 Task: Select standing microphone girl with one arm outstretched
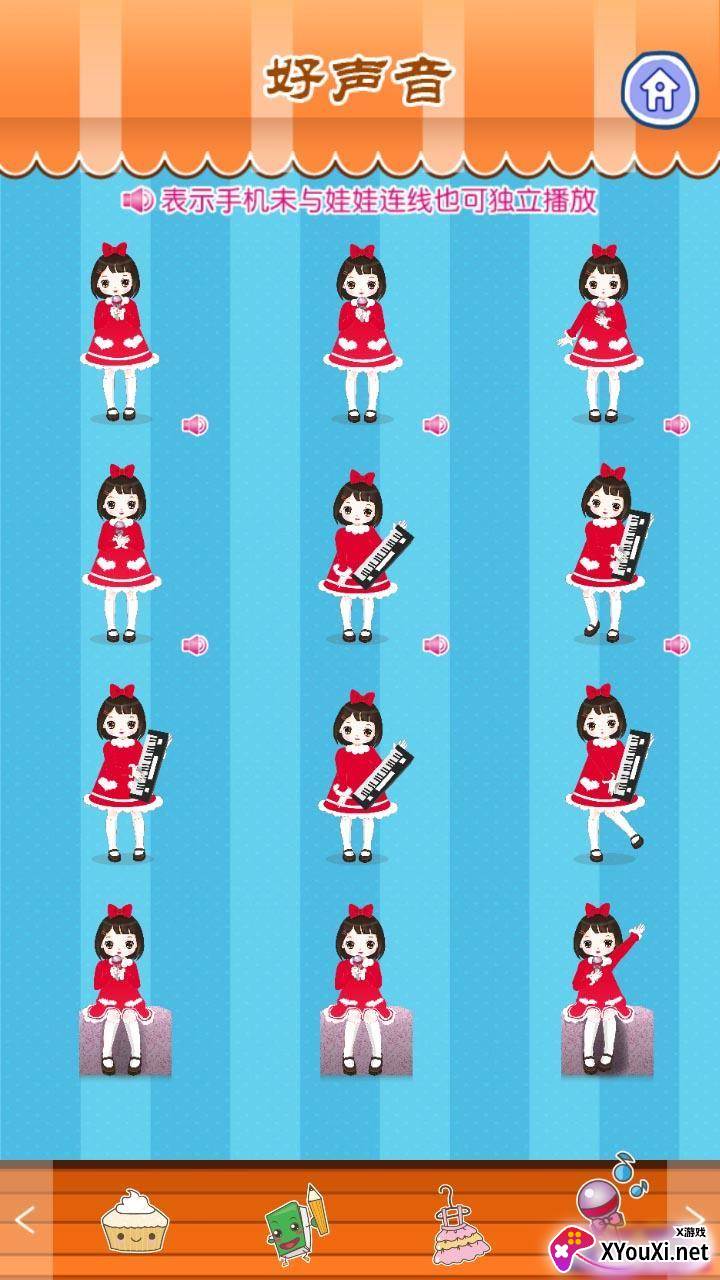point(601,333)
